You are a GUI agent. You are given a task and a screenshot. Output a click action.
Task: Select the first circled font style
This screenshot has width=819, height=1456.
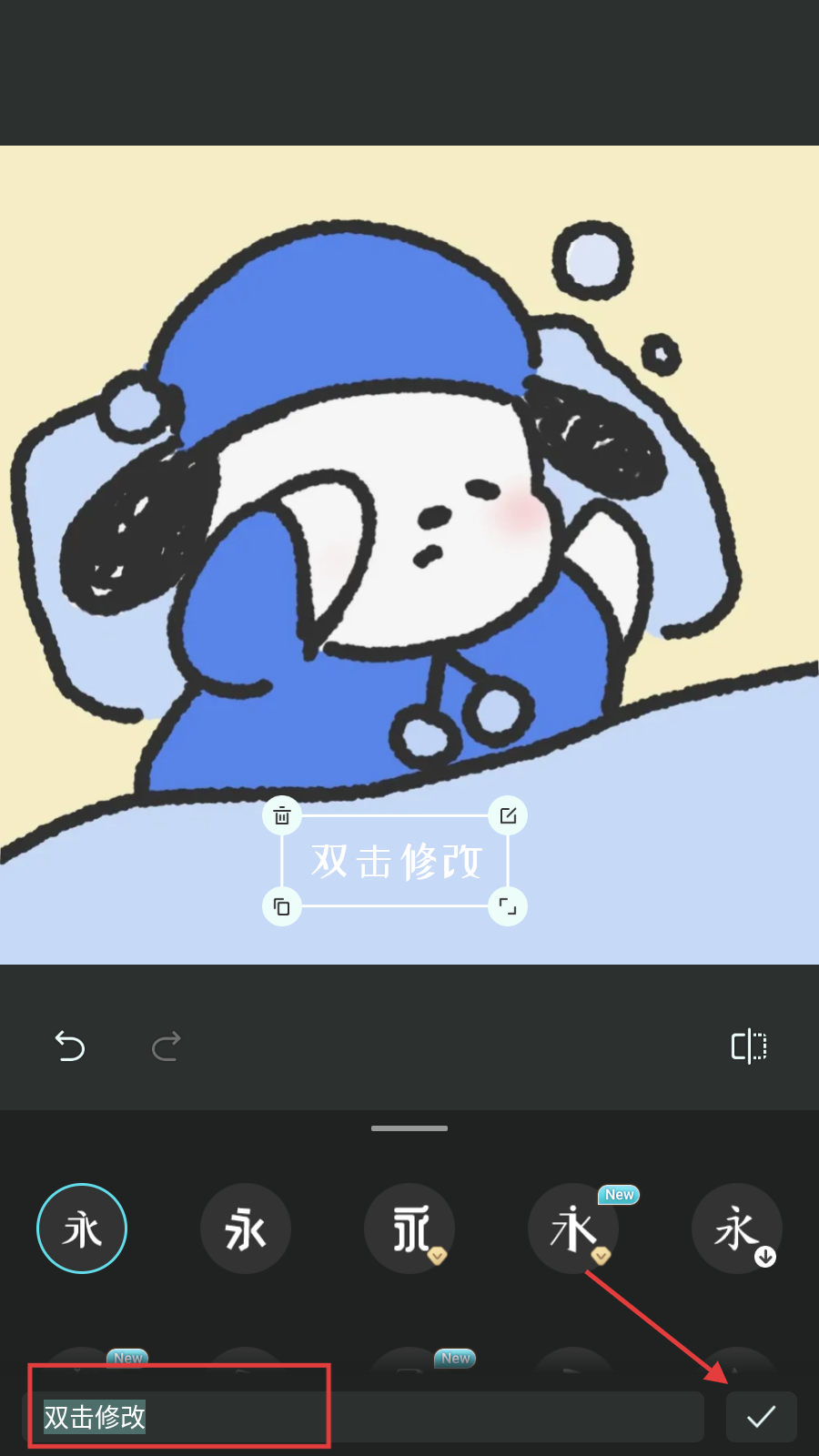82,1228
